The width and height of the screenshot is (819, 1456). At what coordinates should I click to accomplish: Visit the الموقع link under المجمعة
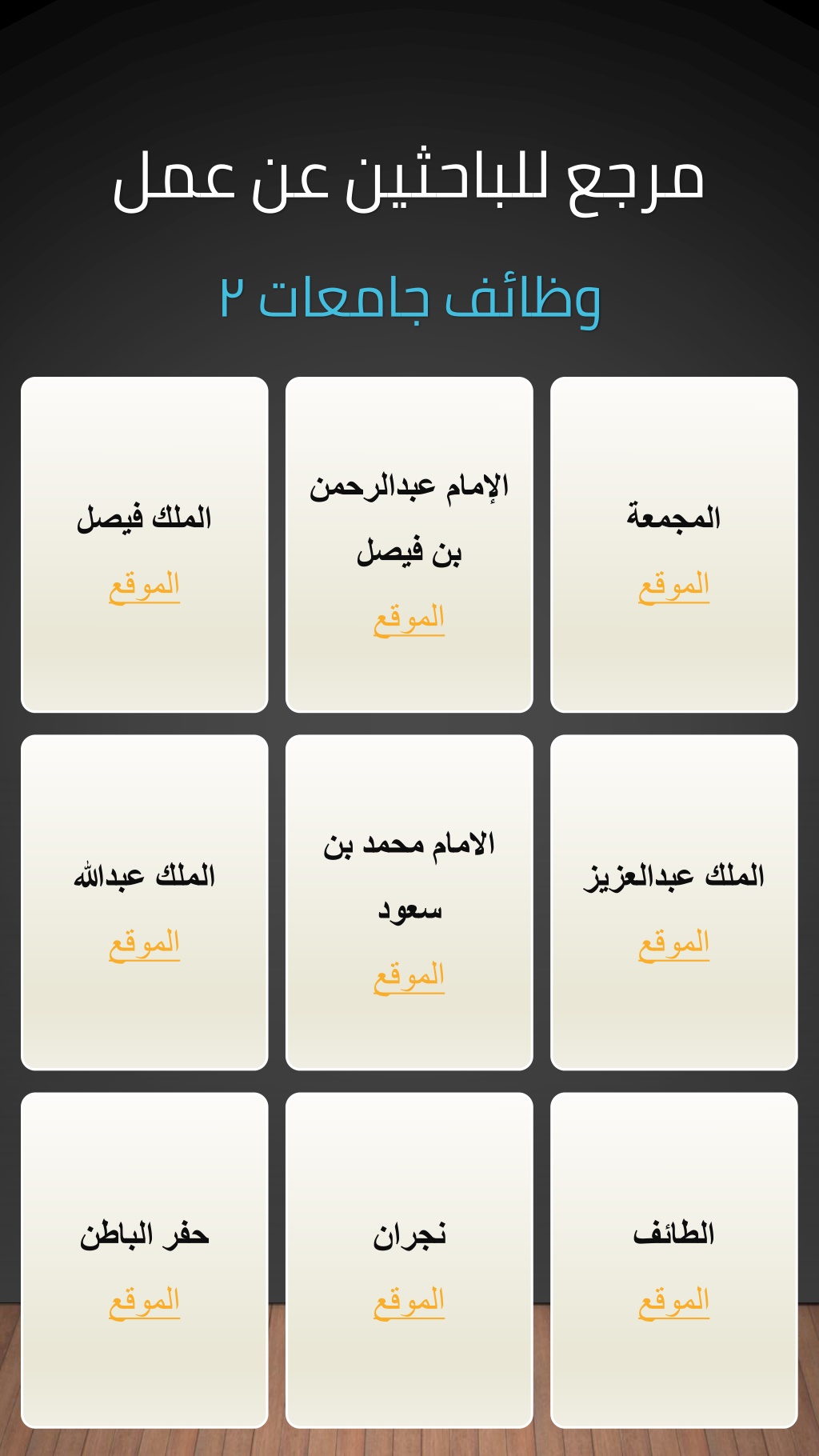[x=673, y=586]
